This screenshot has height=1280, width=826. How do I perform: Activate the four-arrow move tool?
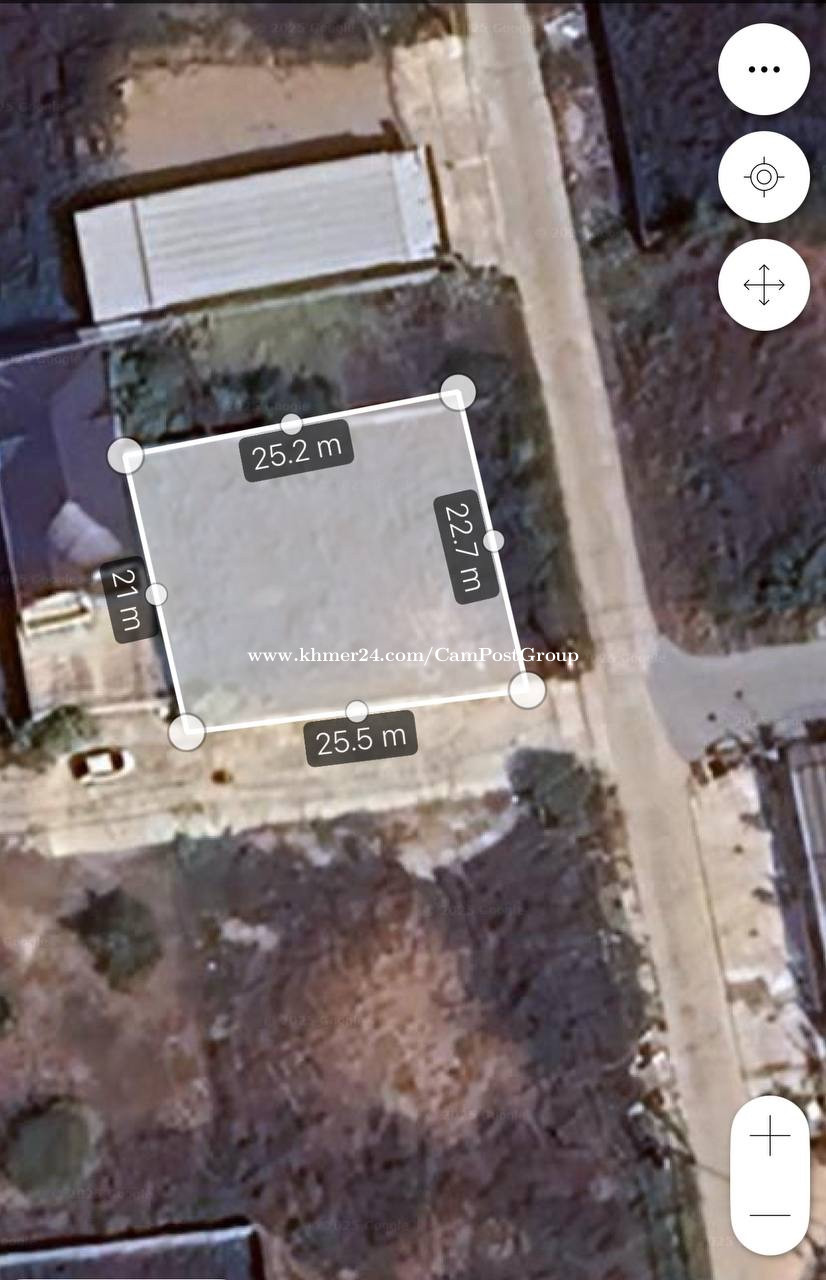tap(764, 285)
